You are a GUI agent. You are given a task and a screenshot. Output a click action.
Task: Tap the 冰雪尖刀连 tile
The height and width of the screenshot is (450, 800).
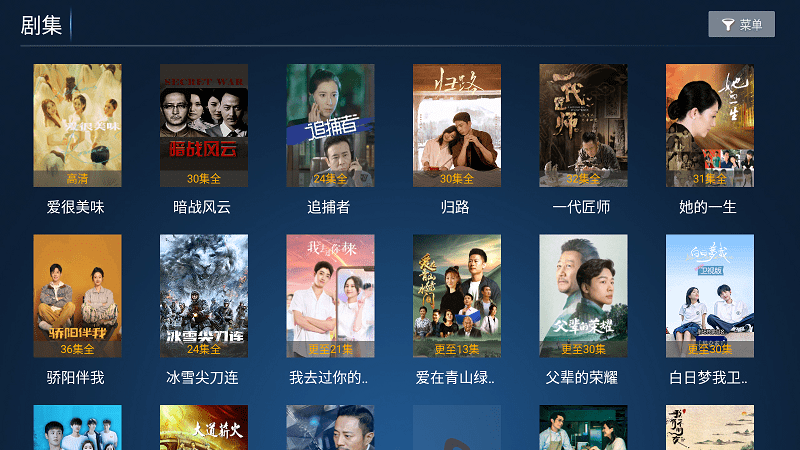point(204,296)
